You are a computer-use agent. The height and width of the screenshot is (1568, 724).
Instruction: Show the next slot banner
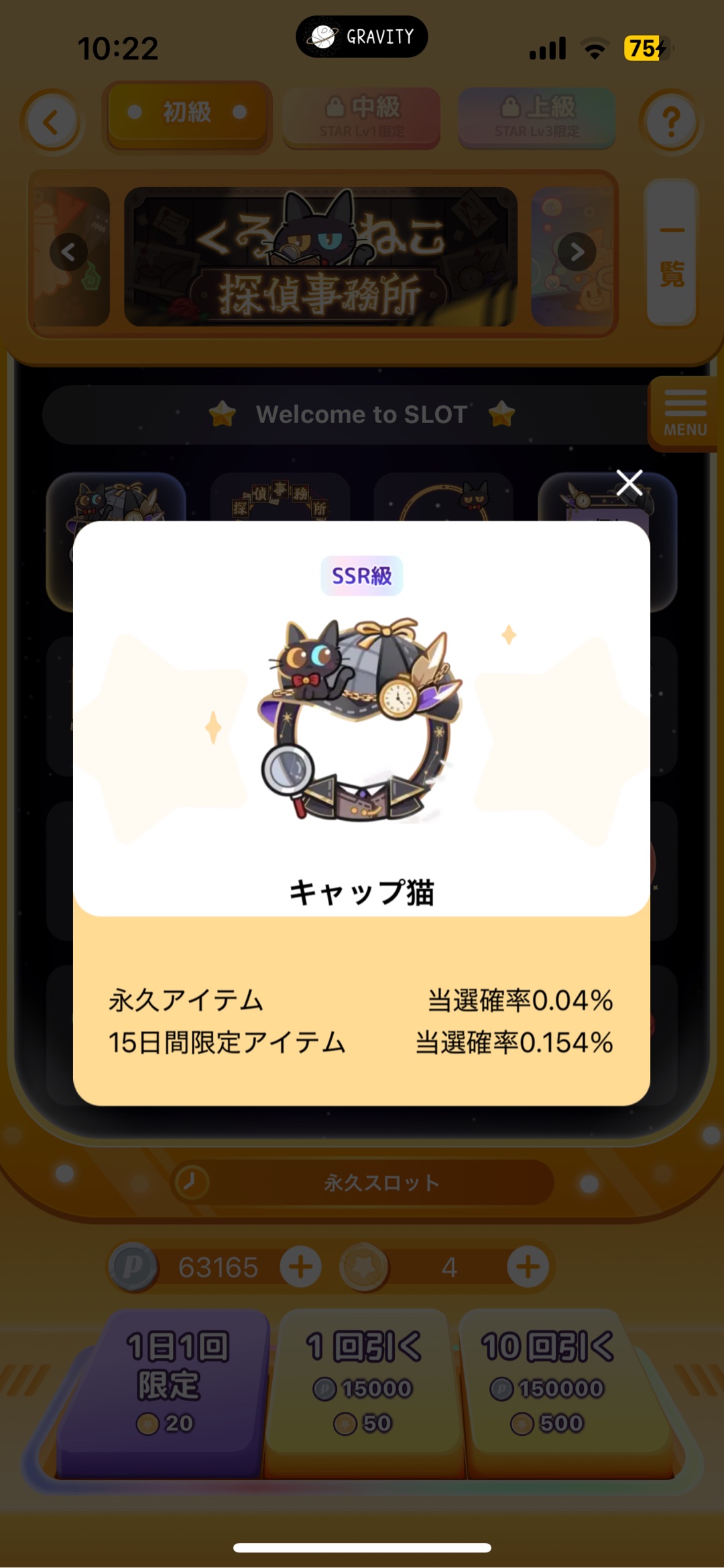(577, 252)
